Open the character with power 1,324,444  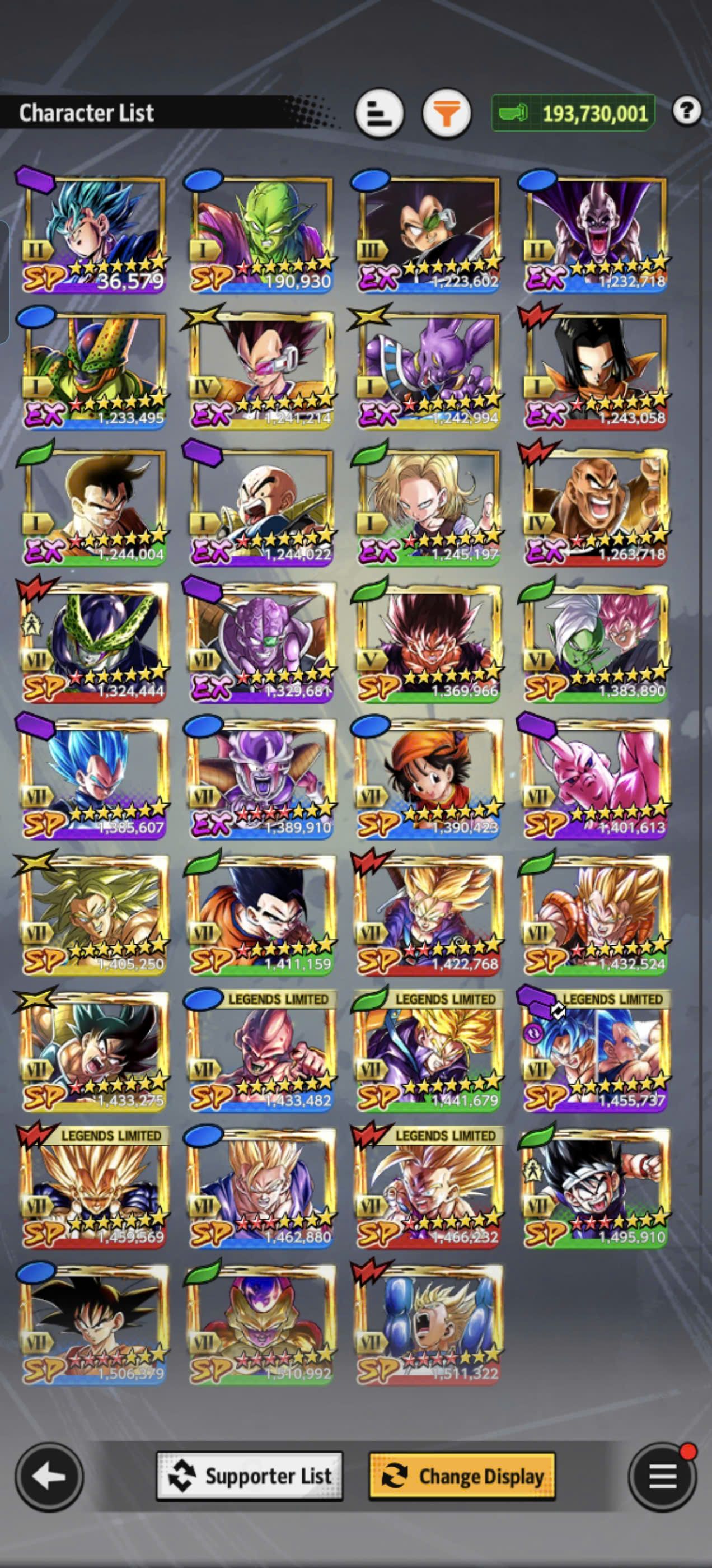click(x=93, y=642)
